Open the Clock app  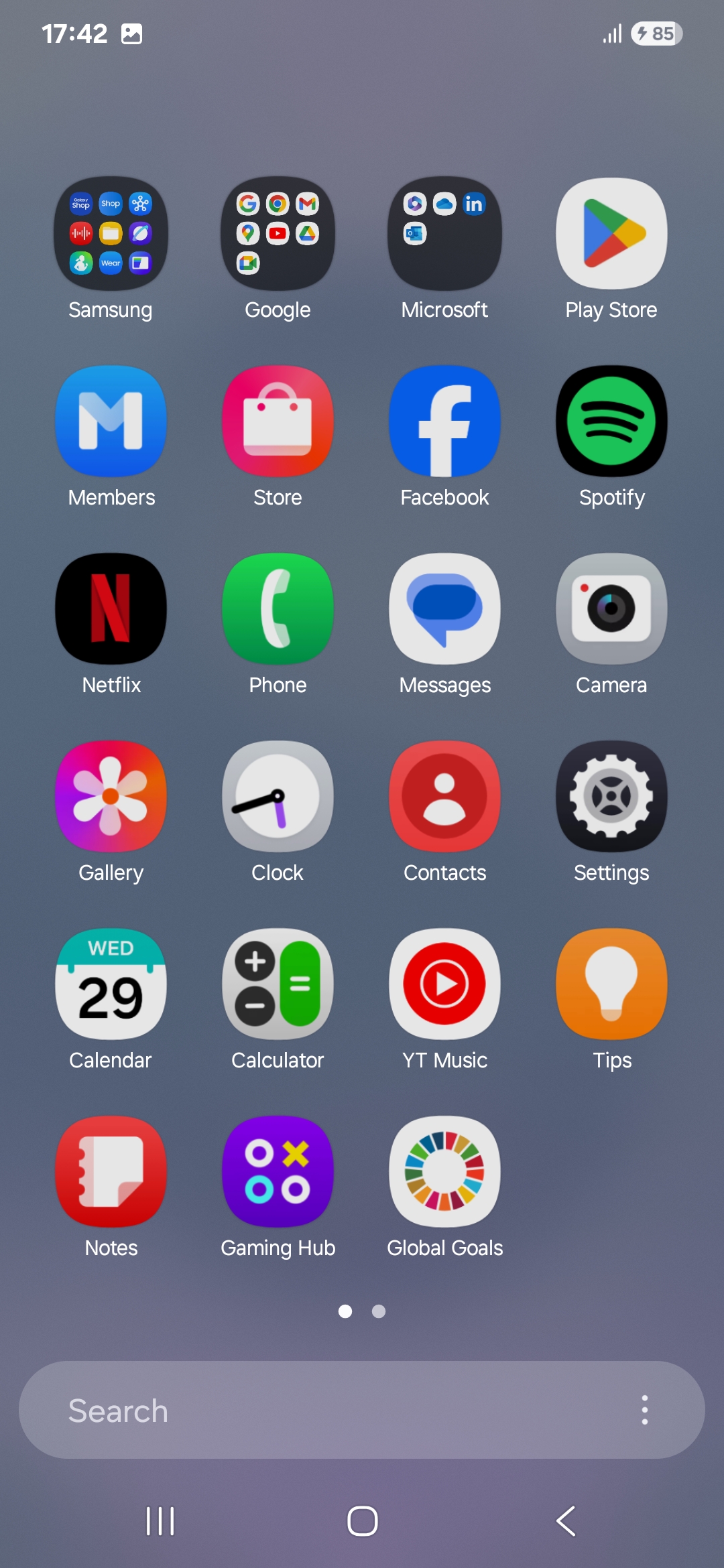tap(278, 796)
